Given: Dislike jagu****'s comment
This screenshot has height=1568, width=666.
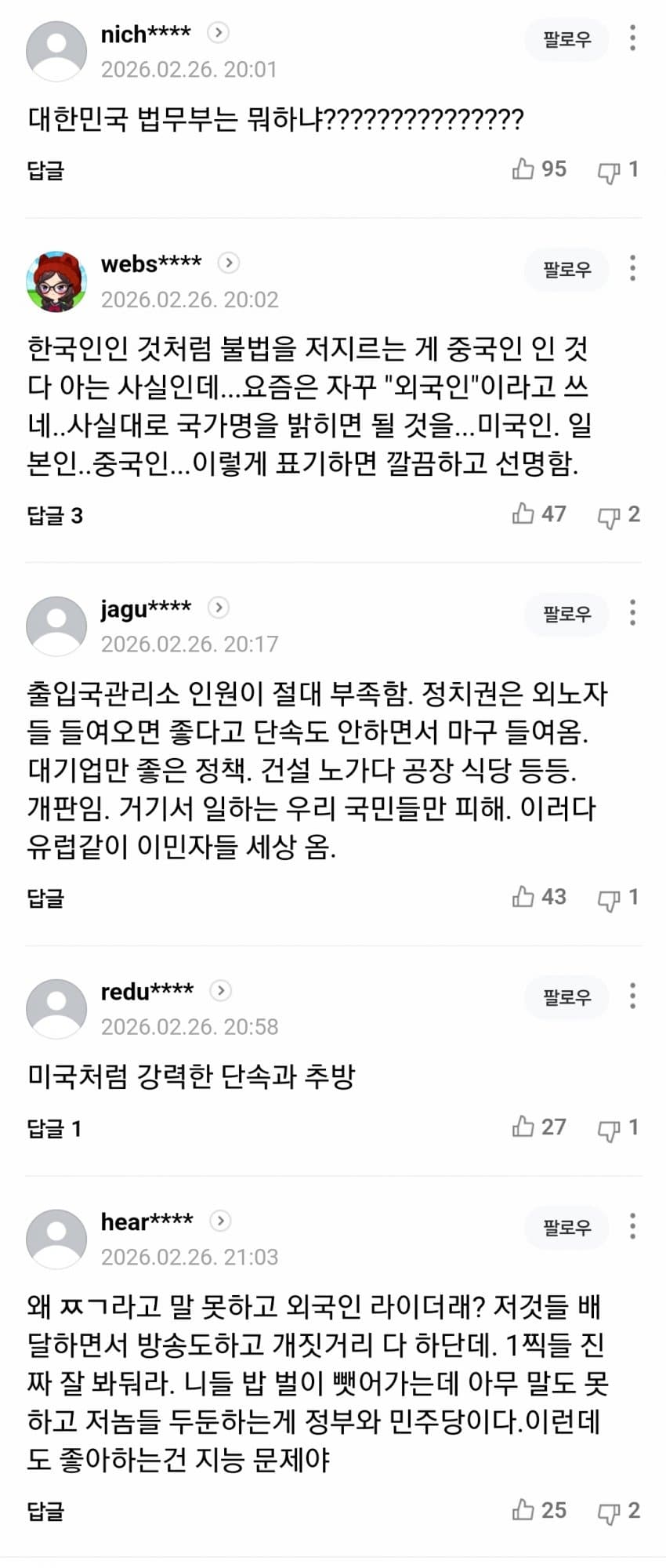Looking at the screenshot, I should [x=609, y=898].
